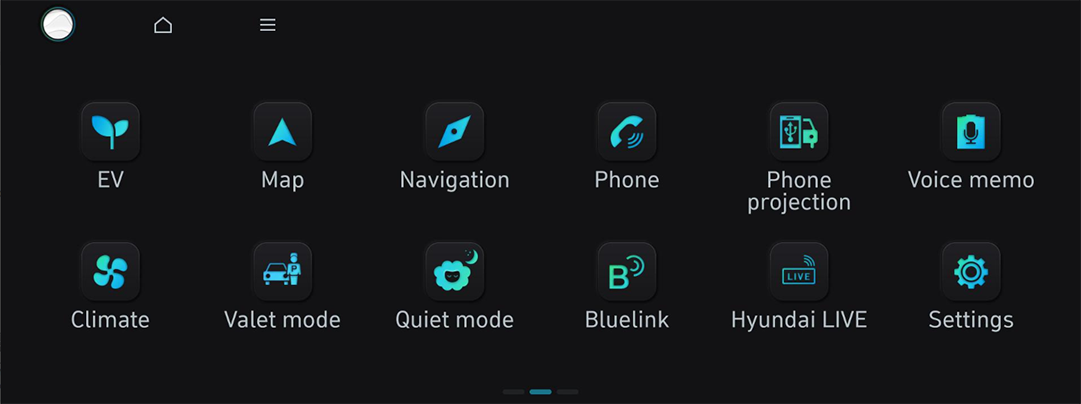
Task: Open Hyundai LIVE
Action: (799, 272)
